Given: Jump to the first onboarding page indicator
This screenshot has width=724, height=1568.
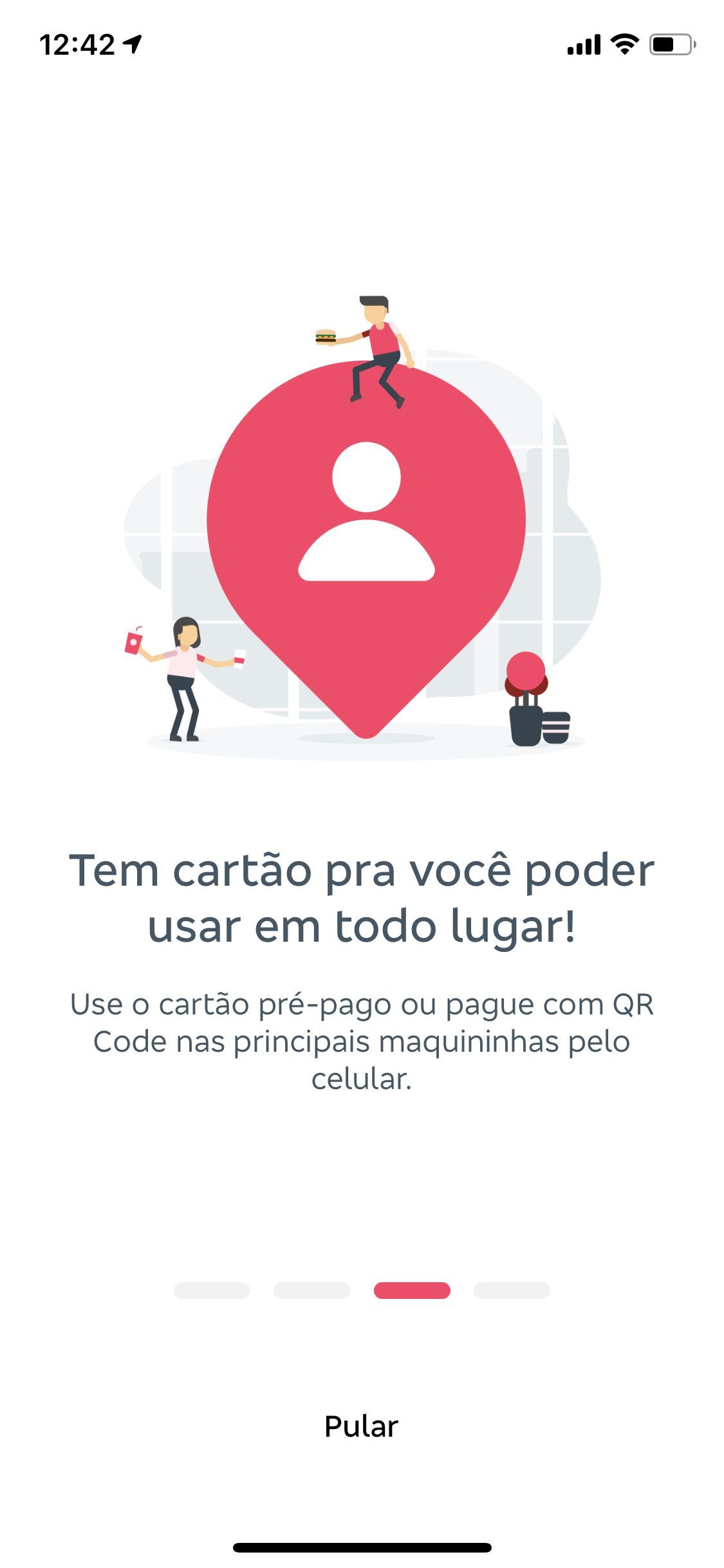Looking at the screenshot, I should (x=212, y=1291).
